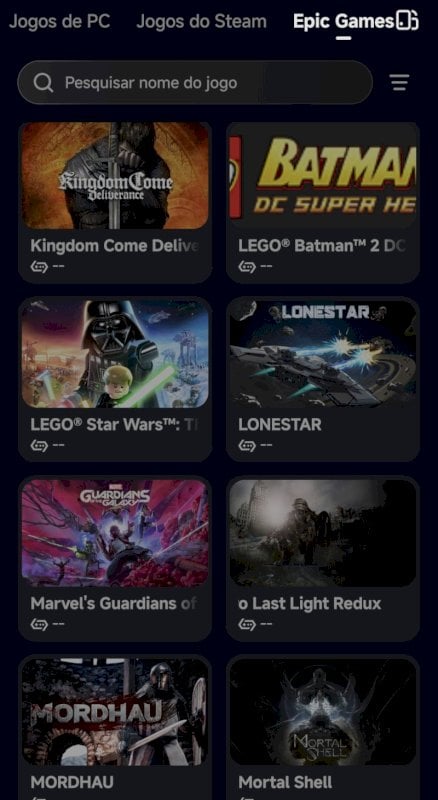Screen dimensions: 438x800
Task: Open the LONESTAR game card
Action: 323,380
